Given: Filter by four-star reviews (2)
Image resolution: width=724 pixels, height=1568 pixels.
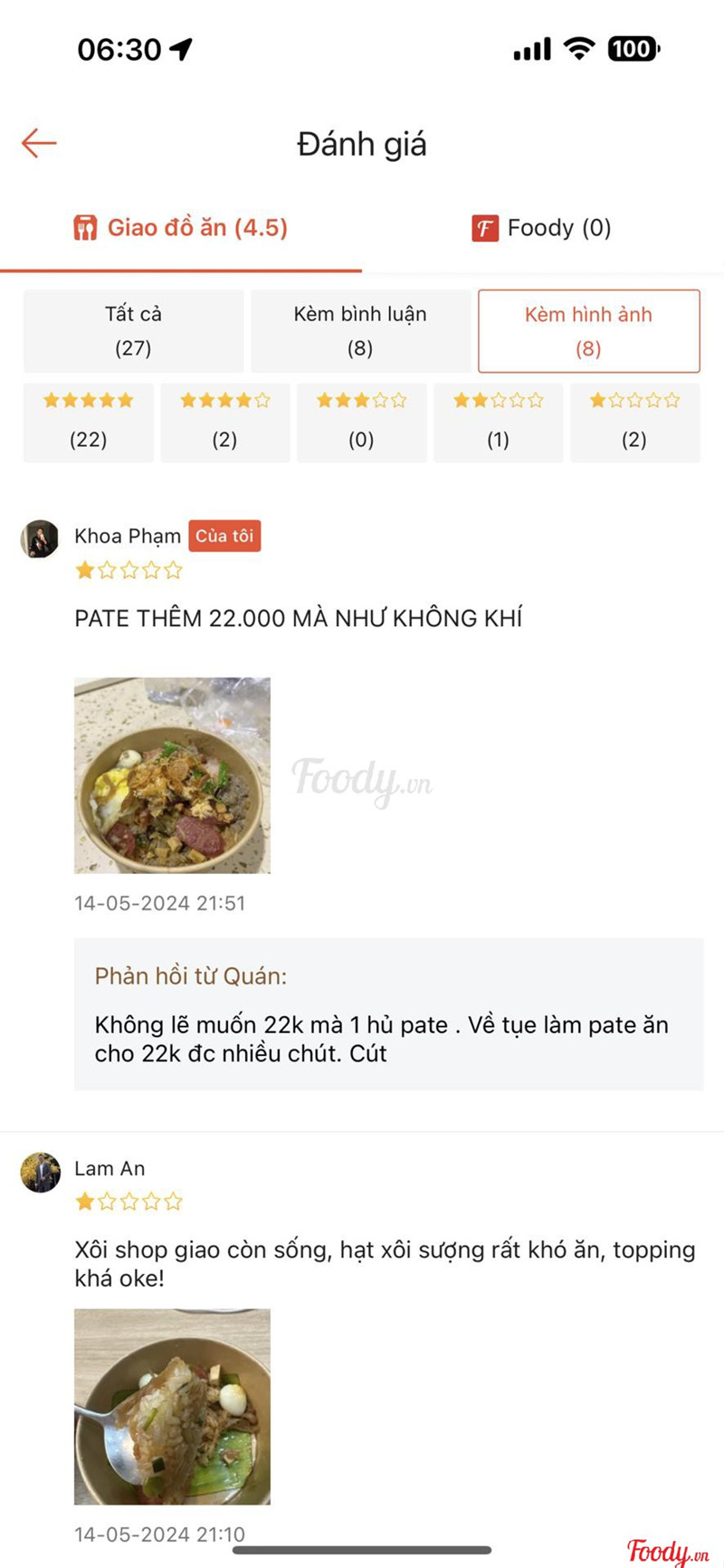Looking at the screenshot, I should [x=224, y=423].
